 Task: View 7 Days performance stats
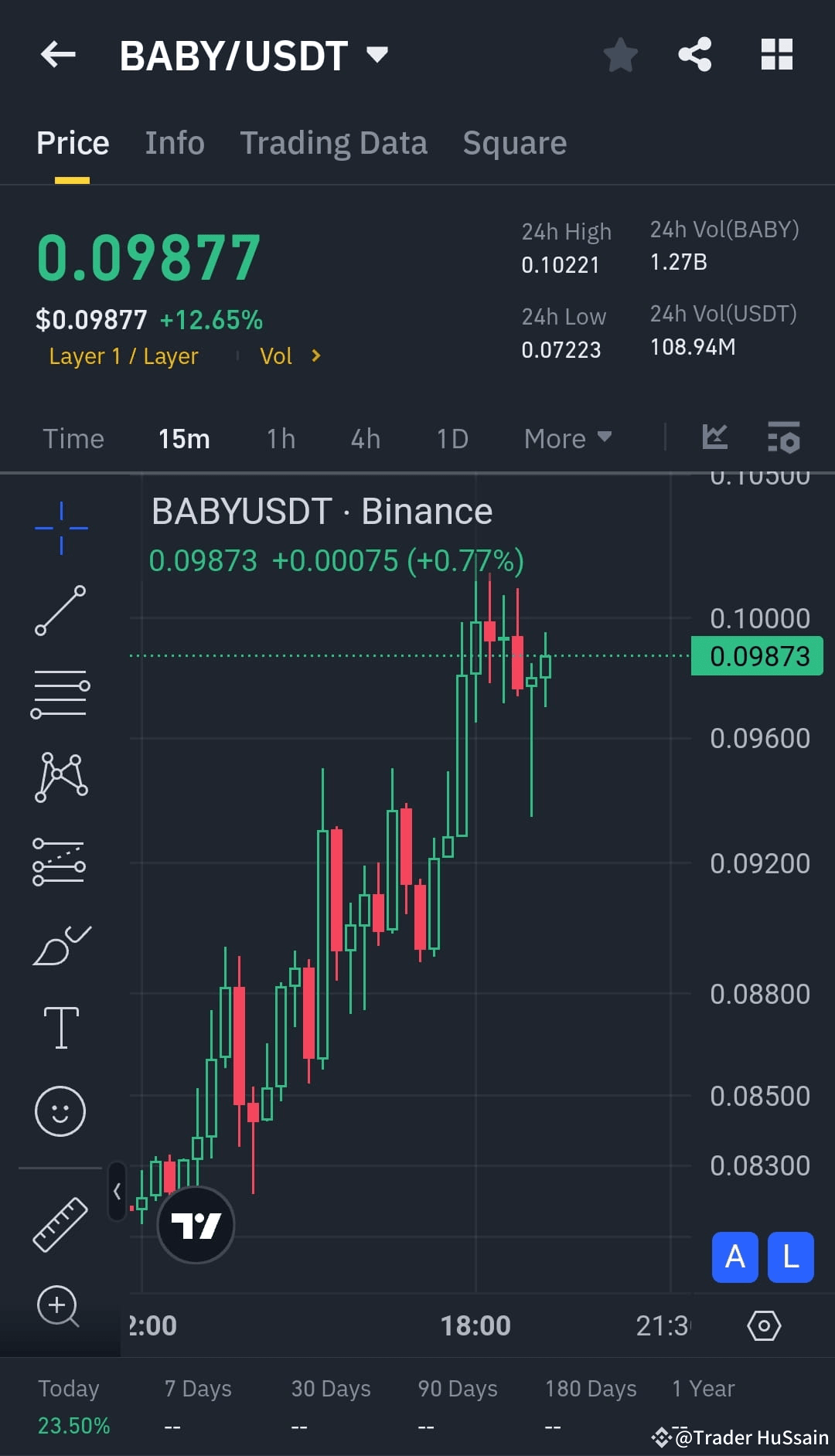(x=198, y=1389)
